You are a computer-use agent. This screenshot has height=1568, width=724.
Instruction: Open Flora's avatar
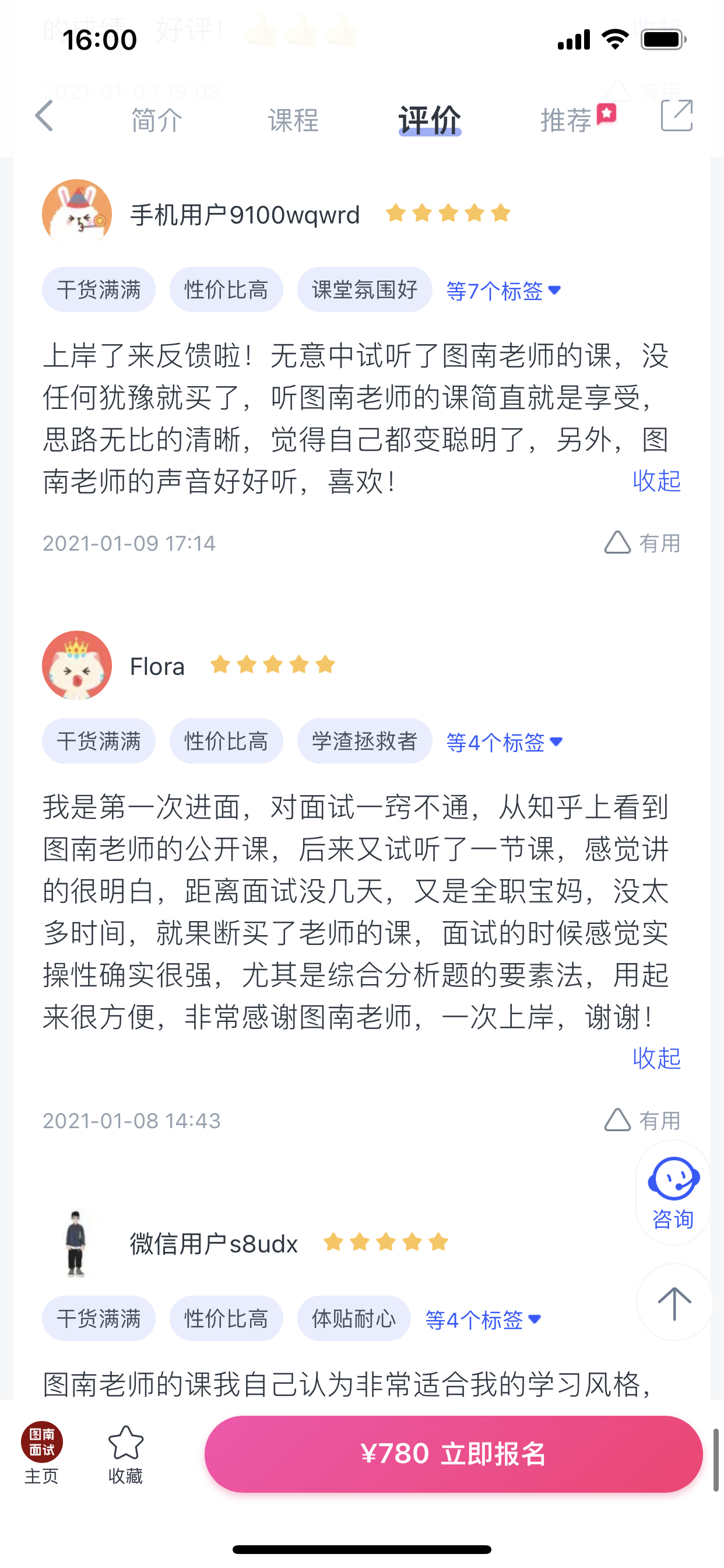click(x=77, y=666)
